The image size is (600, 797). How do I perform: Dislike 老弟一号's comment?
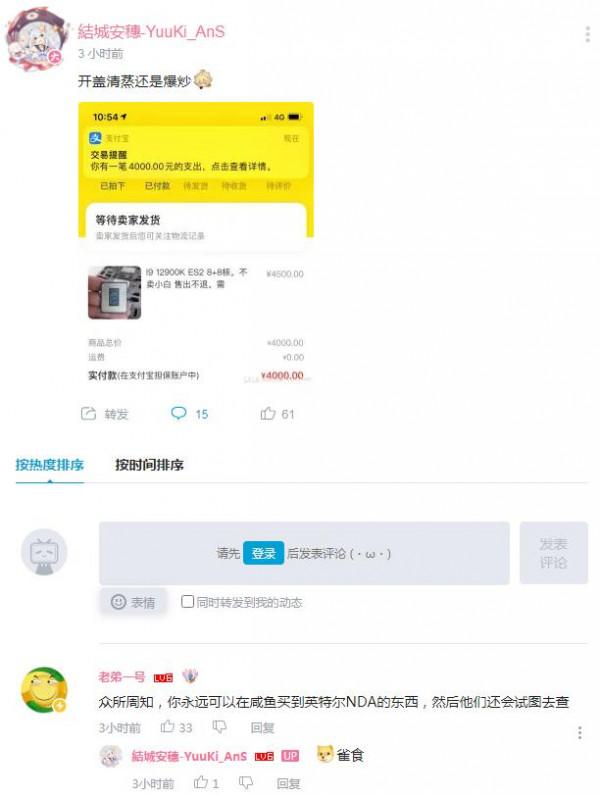pyautogui.click(x=219, y=727)
